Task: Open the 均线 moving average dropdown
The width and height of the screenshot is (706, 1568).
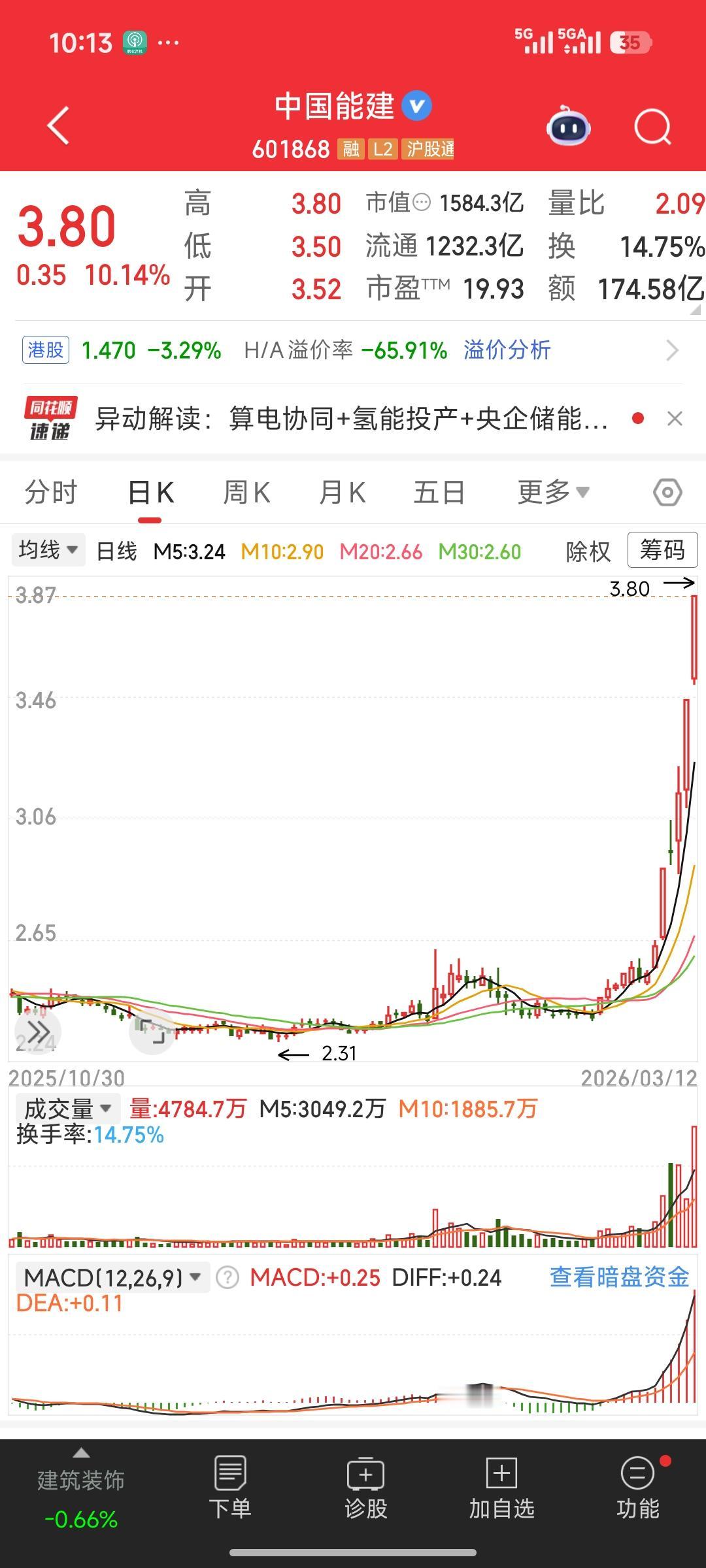Action: (48, 550)
